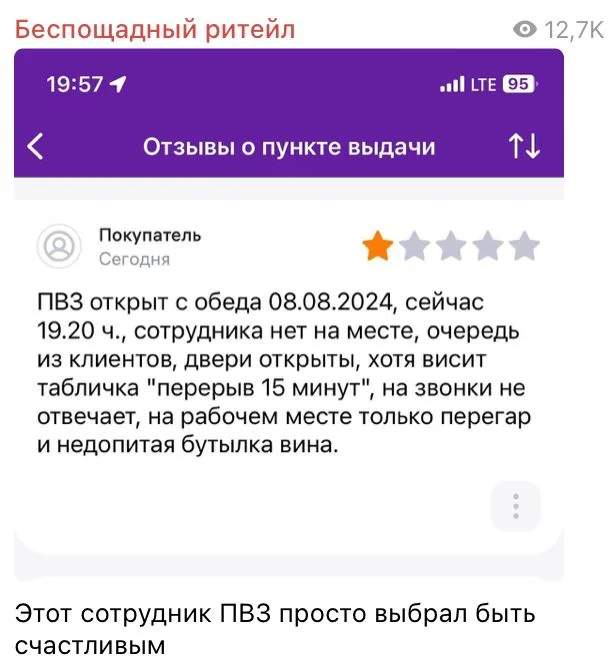Open the Беспощадный ритейл channel name
This screenshot has height=672, width=608.
[x=155, y=29]
